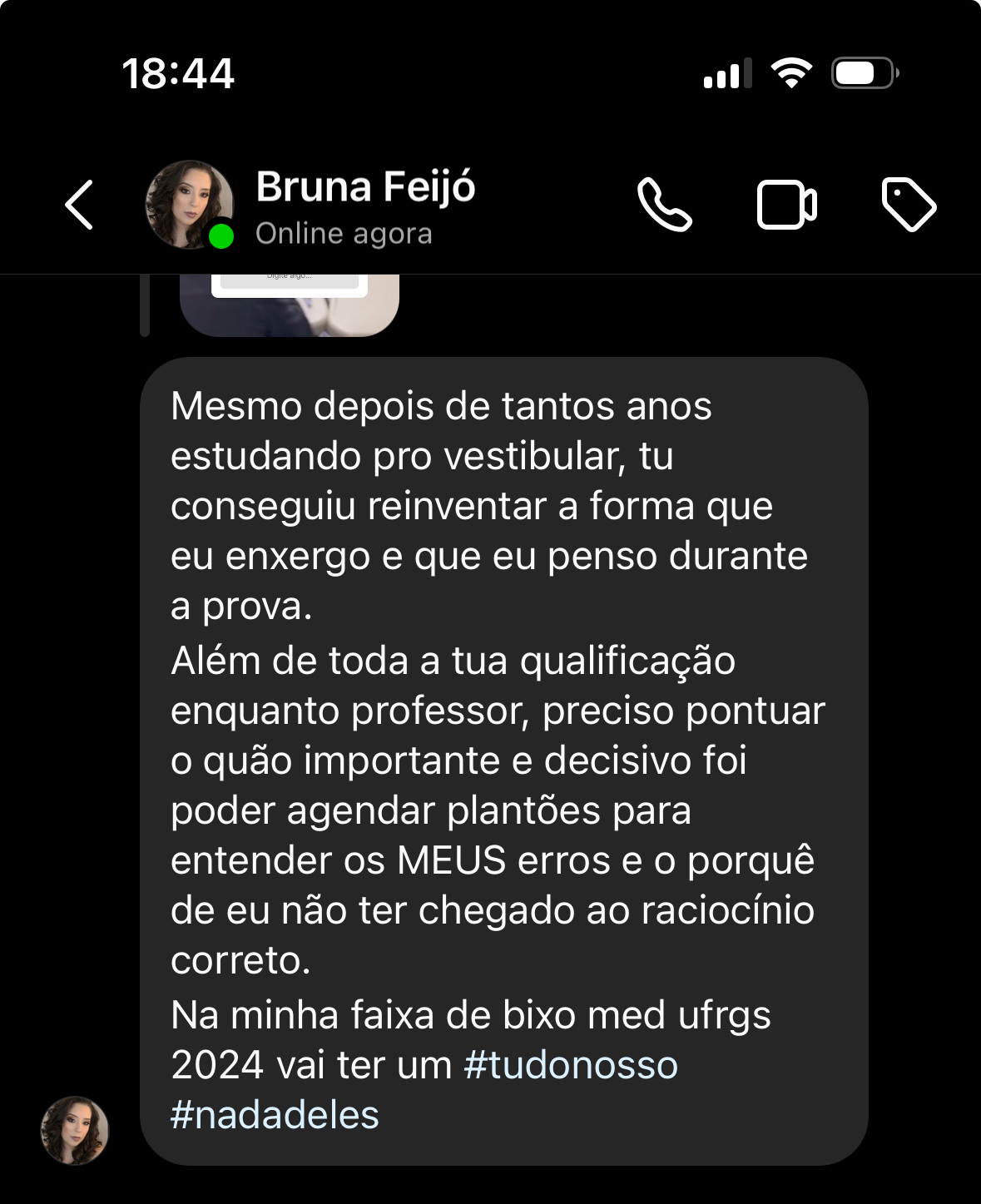Open the #nadadeles hashtag

275,1115
